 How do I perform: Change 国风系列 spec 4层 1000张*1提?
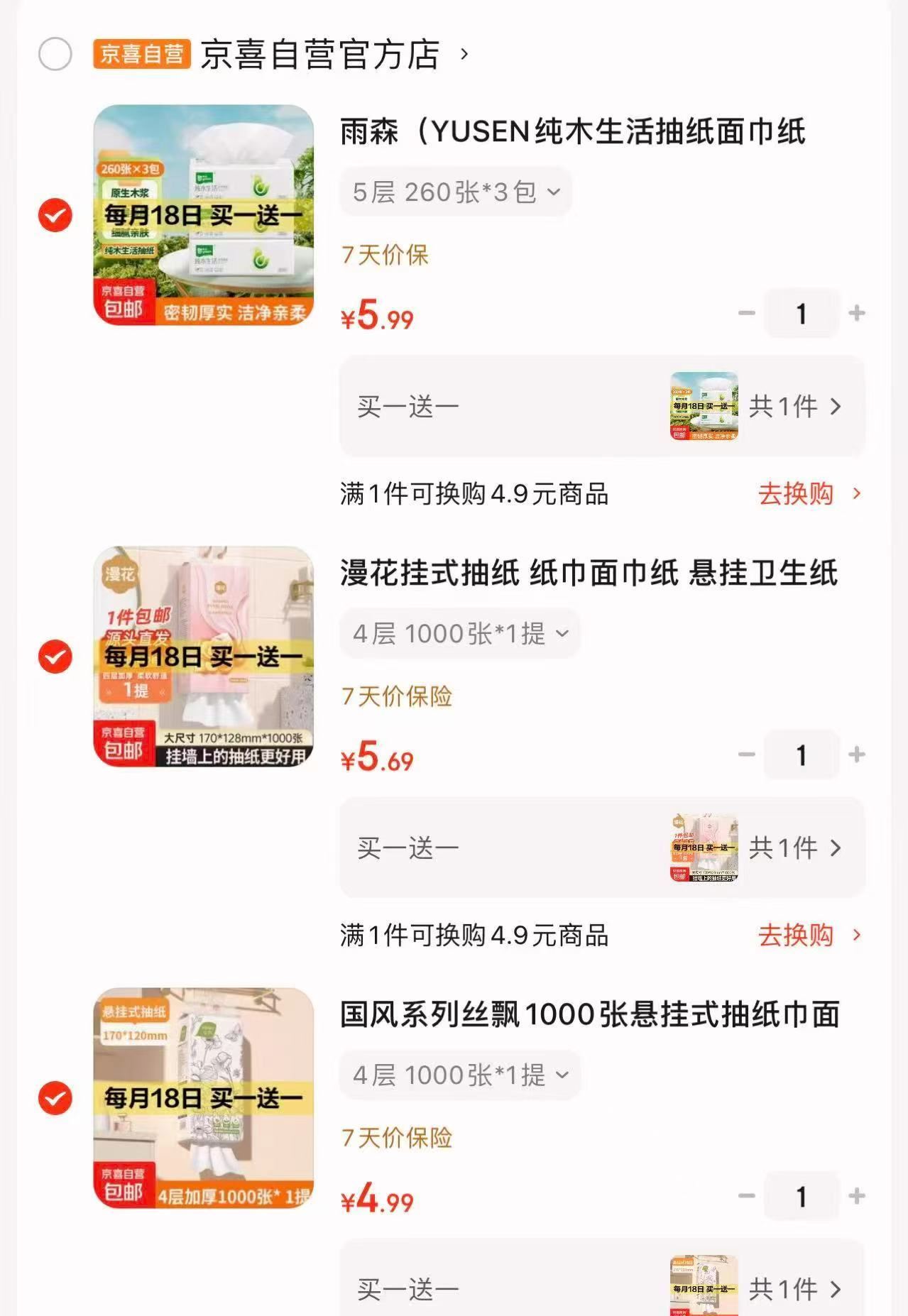pos(460,1075)
